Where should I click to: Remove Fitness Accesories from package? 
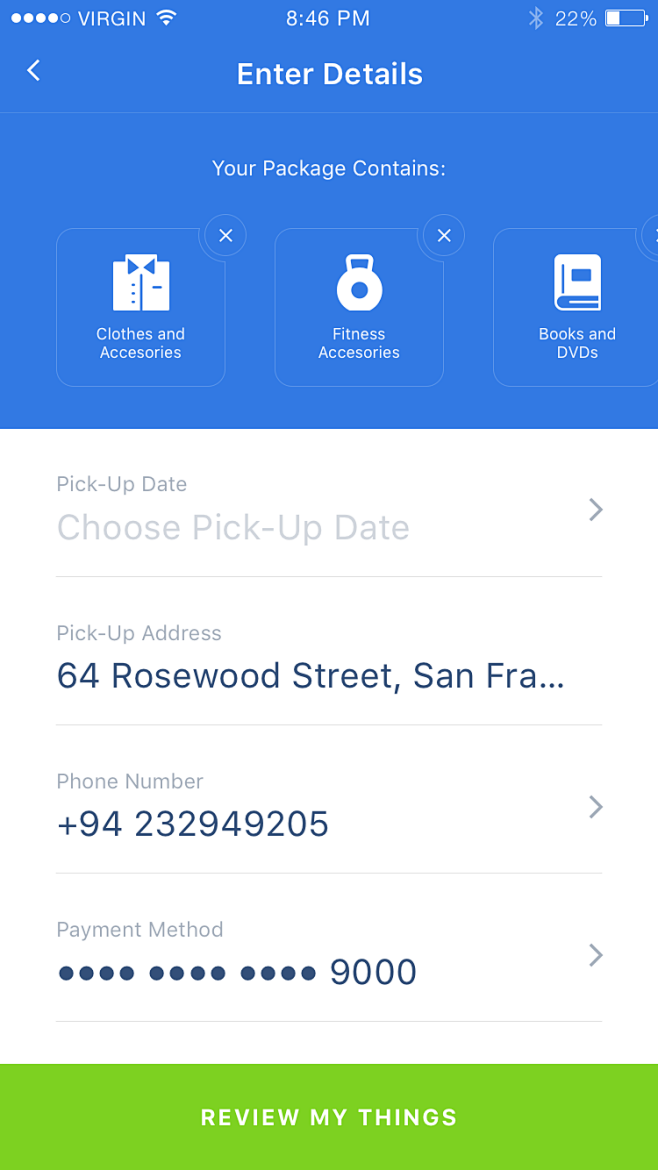[444, 236]
